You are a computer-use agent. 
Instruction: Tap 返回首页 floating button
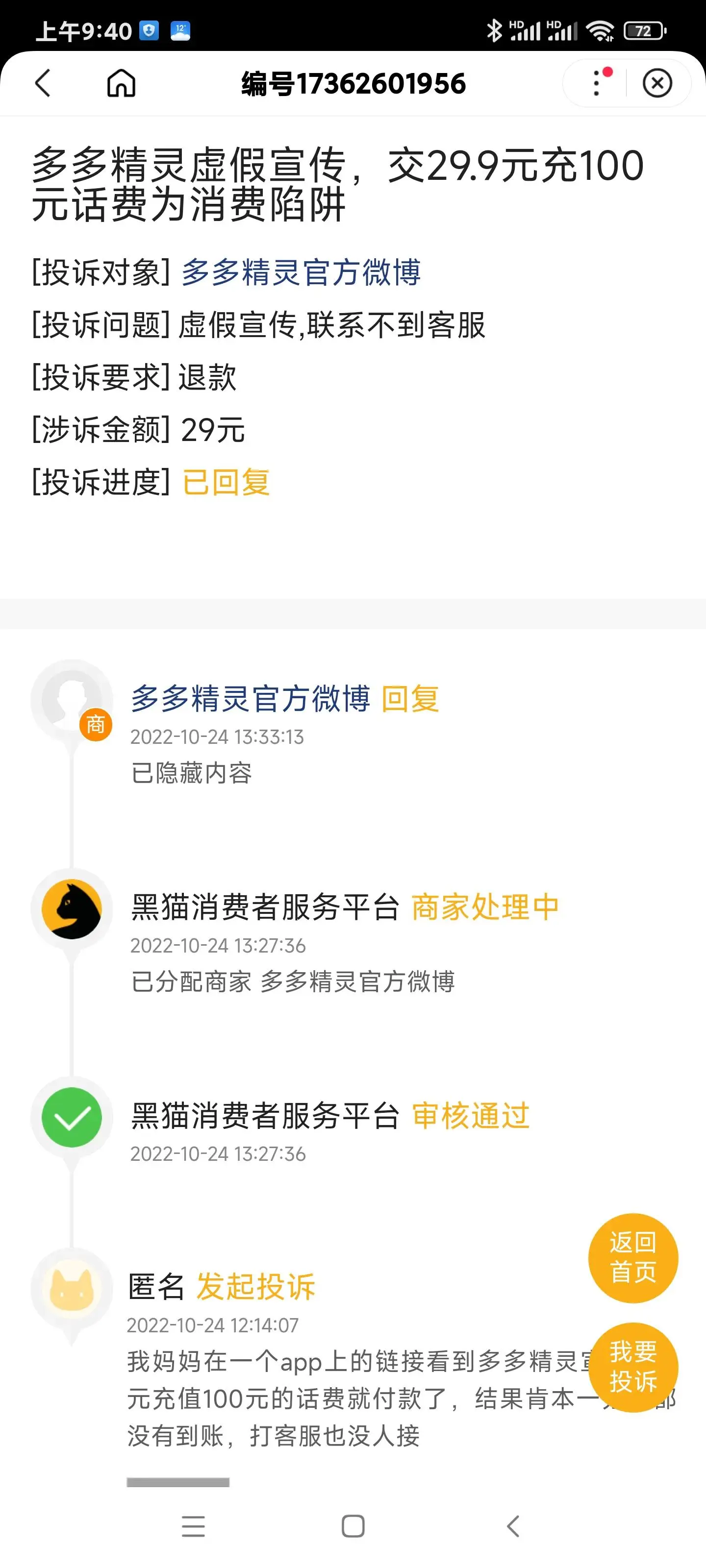pos(633,1257)
